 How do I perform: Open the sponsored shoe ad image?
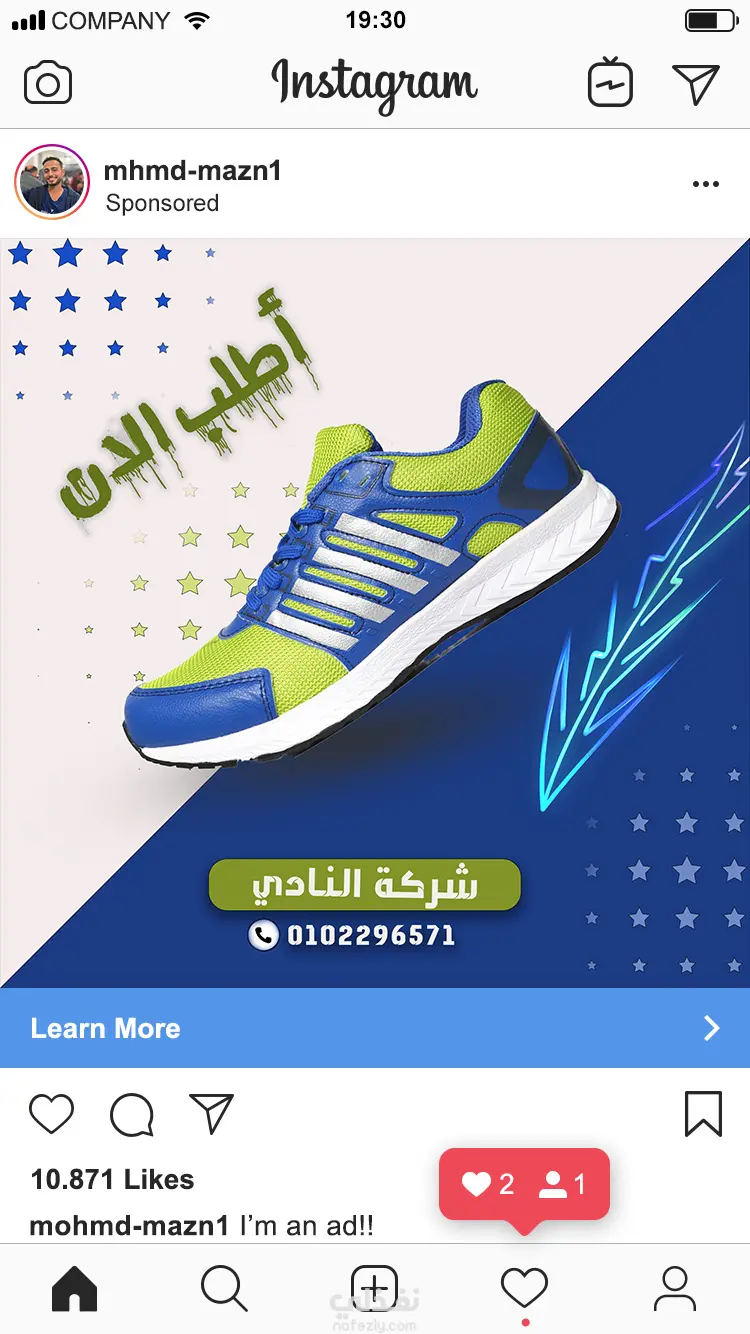(x=375, y=612)
